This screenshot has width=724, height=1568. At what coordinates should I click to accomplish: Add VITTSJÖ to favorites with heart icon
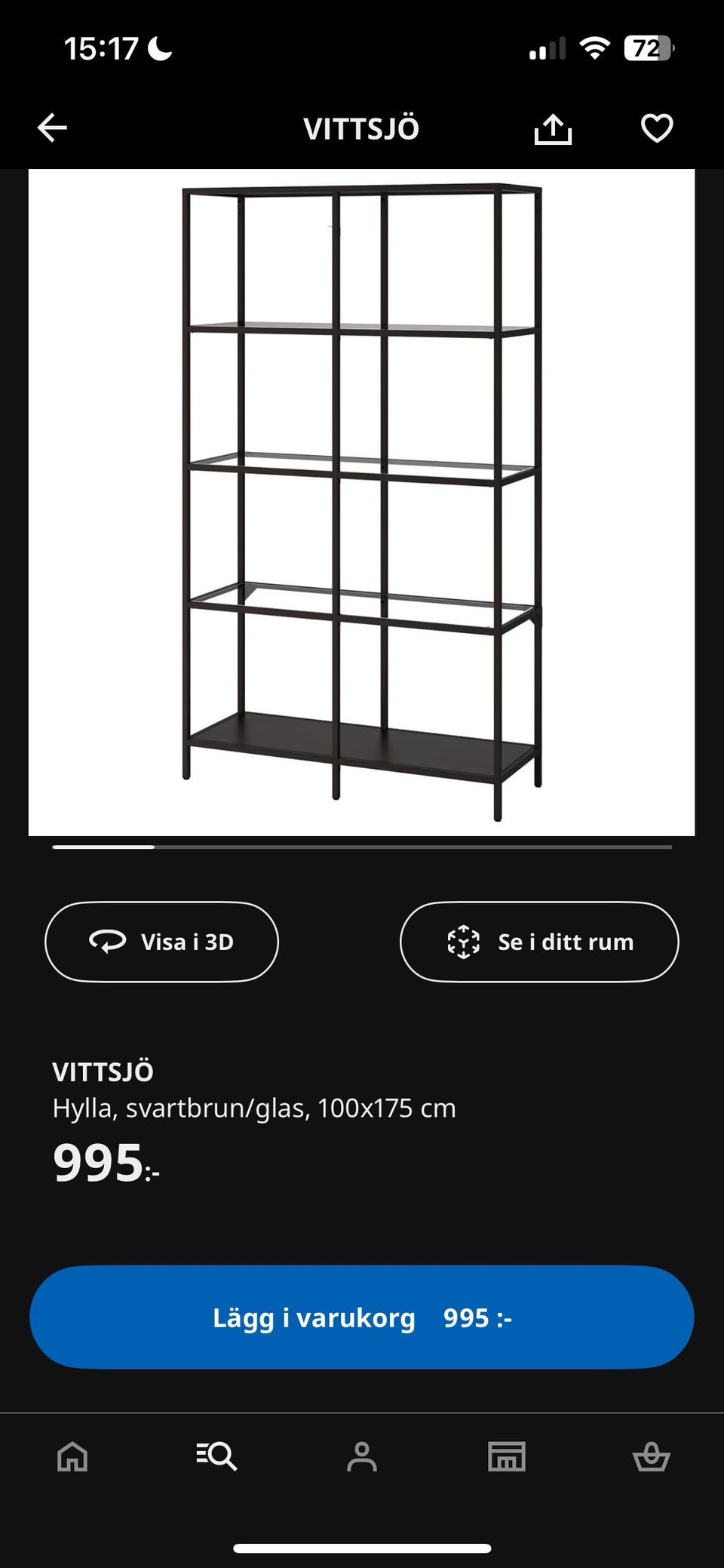click(x=656, y=128)
